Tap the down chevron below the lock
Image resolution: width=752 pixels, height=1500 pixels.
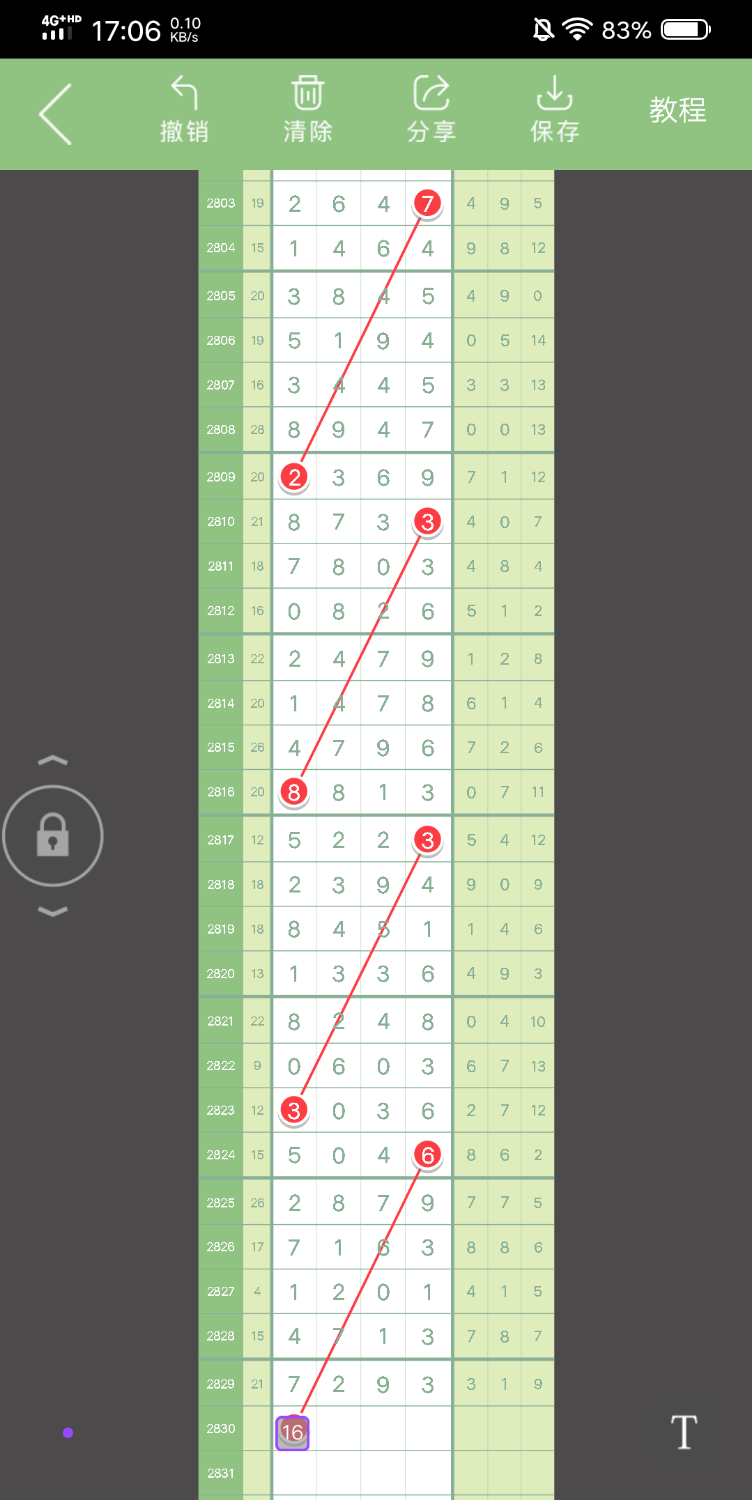click(53, 911)
